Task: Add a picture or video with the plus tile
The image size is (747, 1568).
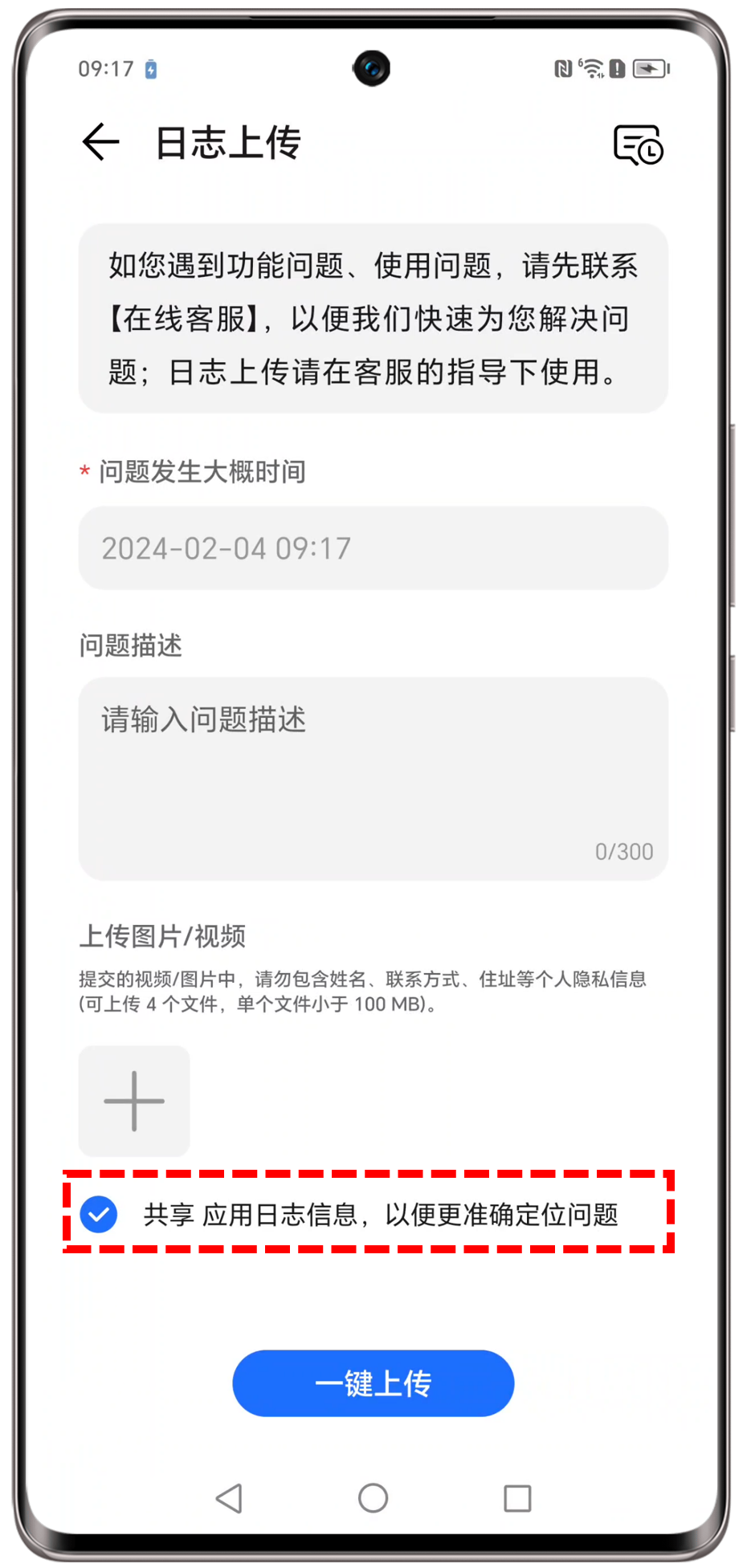Action: (x=134, y=1101)
